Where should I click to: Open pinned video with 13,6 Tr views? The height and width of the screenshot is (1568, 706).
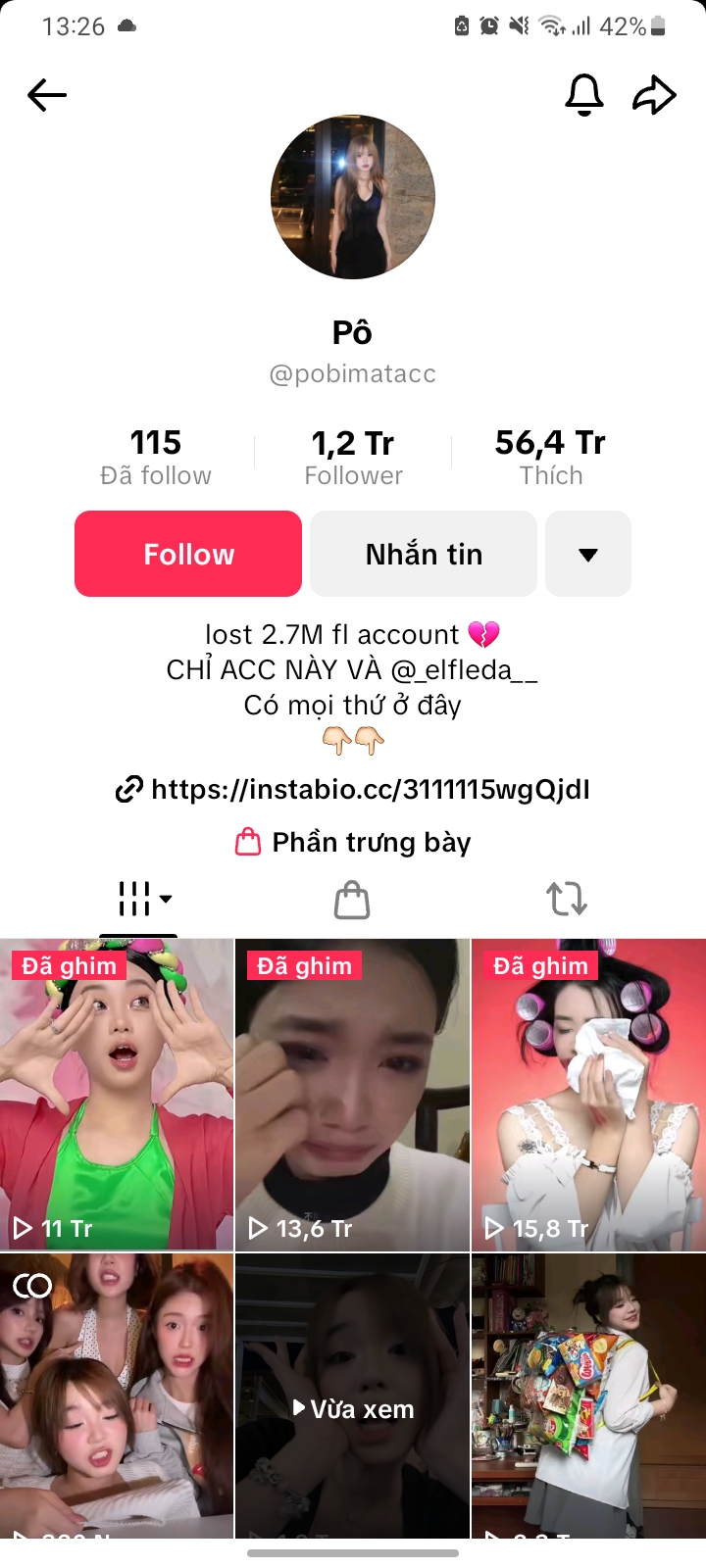pos(353,1094)
